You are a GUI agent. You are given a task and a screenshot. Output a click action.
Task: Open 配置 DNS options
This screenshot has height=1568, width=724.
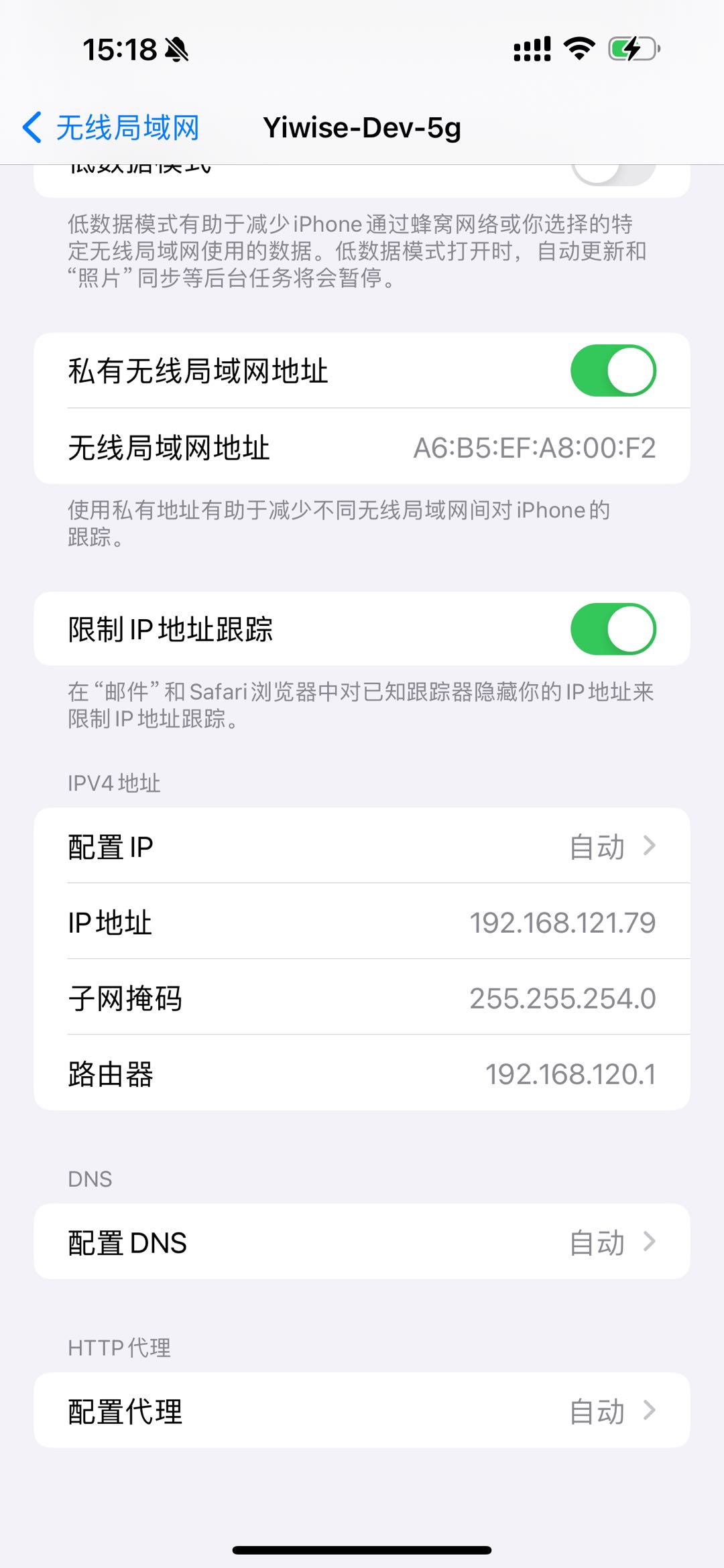[362, 1242]
